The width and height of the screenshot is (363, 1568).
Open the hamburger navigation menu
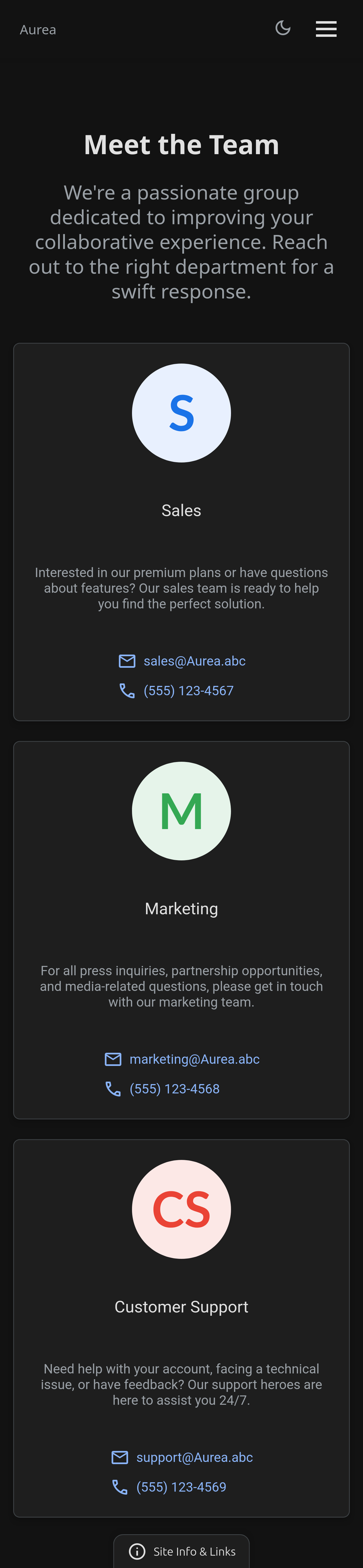pyautogui.click(x=326, y=29)
